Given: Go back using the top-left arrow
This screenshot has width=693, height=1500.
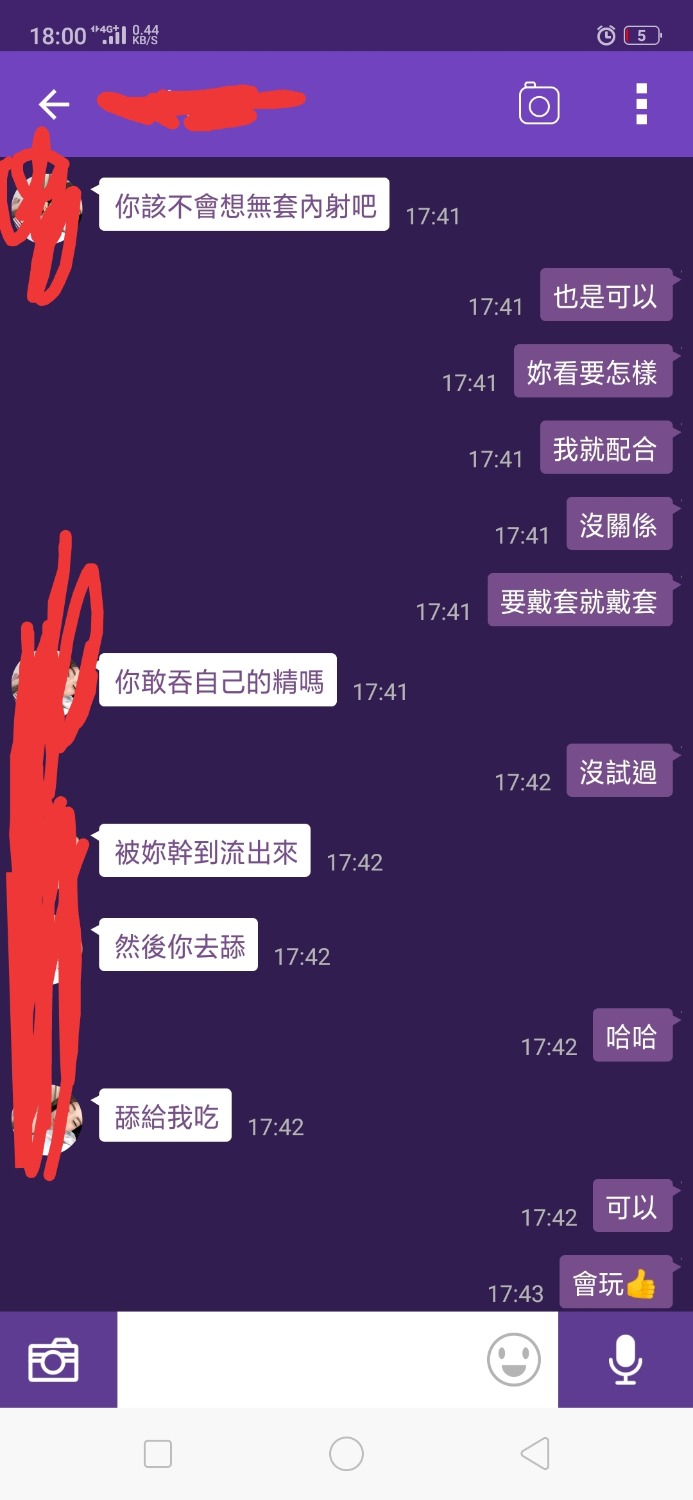Looking at the screenshot, I should pyautogui.click(x=53, y=104).
